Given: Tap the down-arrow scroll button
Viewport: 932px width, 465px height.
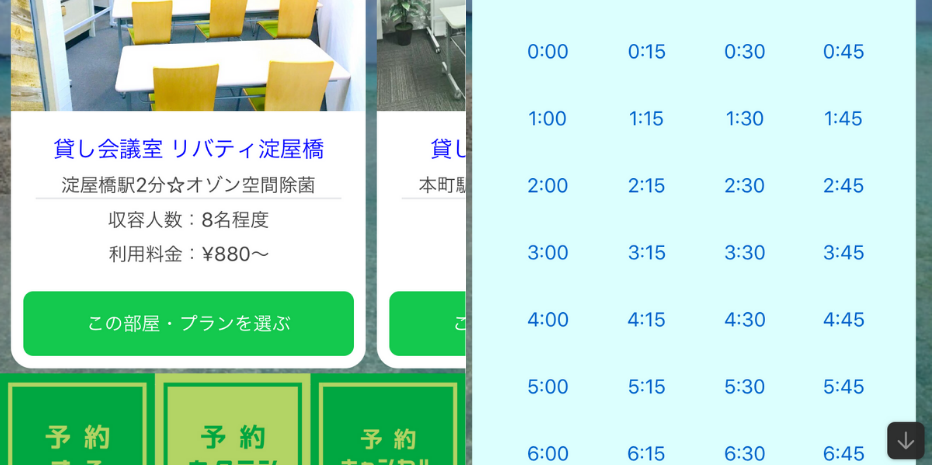Looking at the screenshot, I should tap(905, 440).
